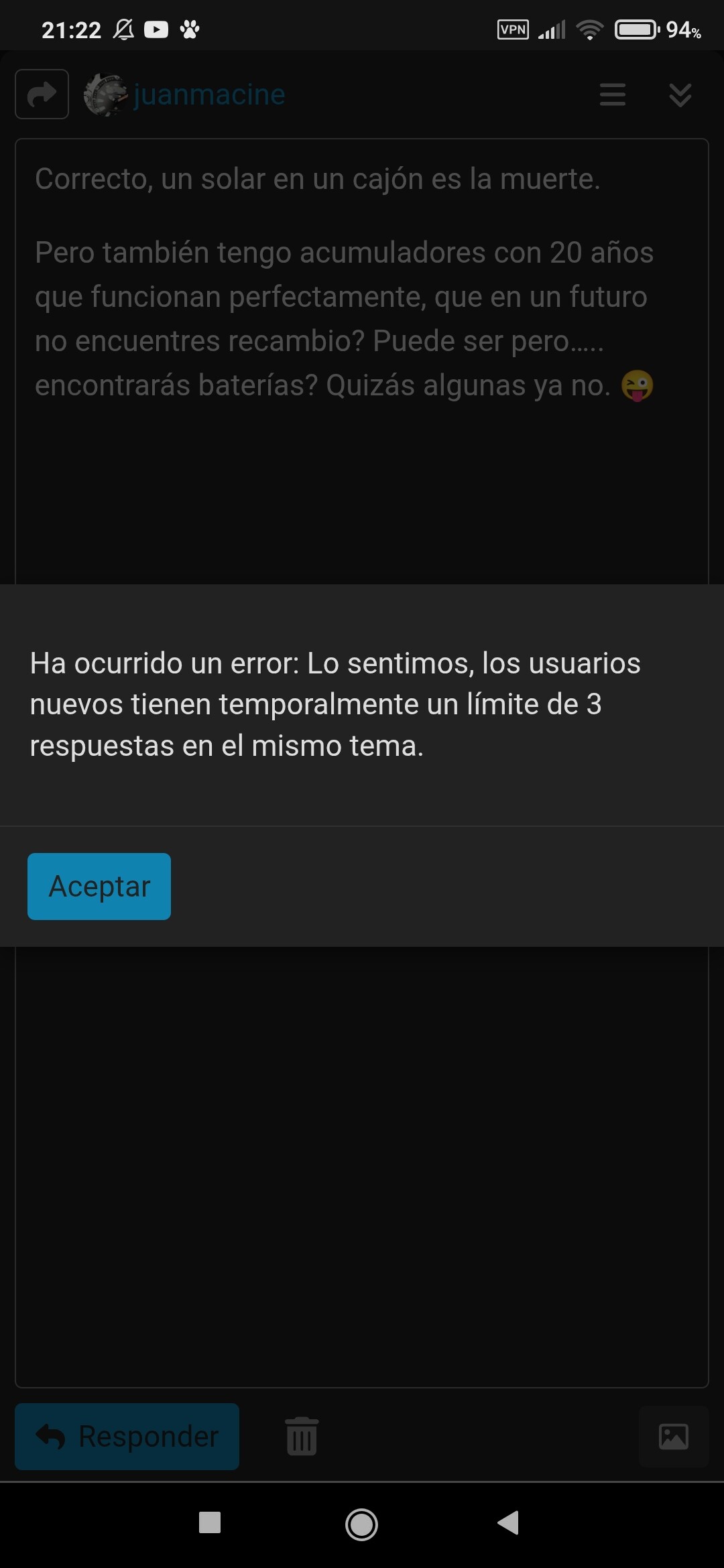Viewport: 724px width, 1568px height.
Task: Open the three-line composer menu
Action: pyautogui.click(x=613, y=94)
